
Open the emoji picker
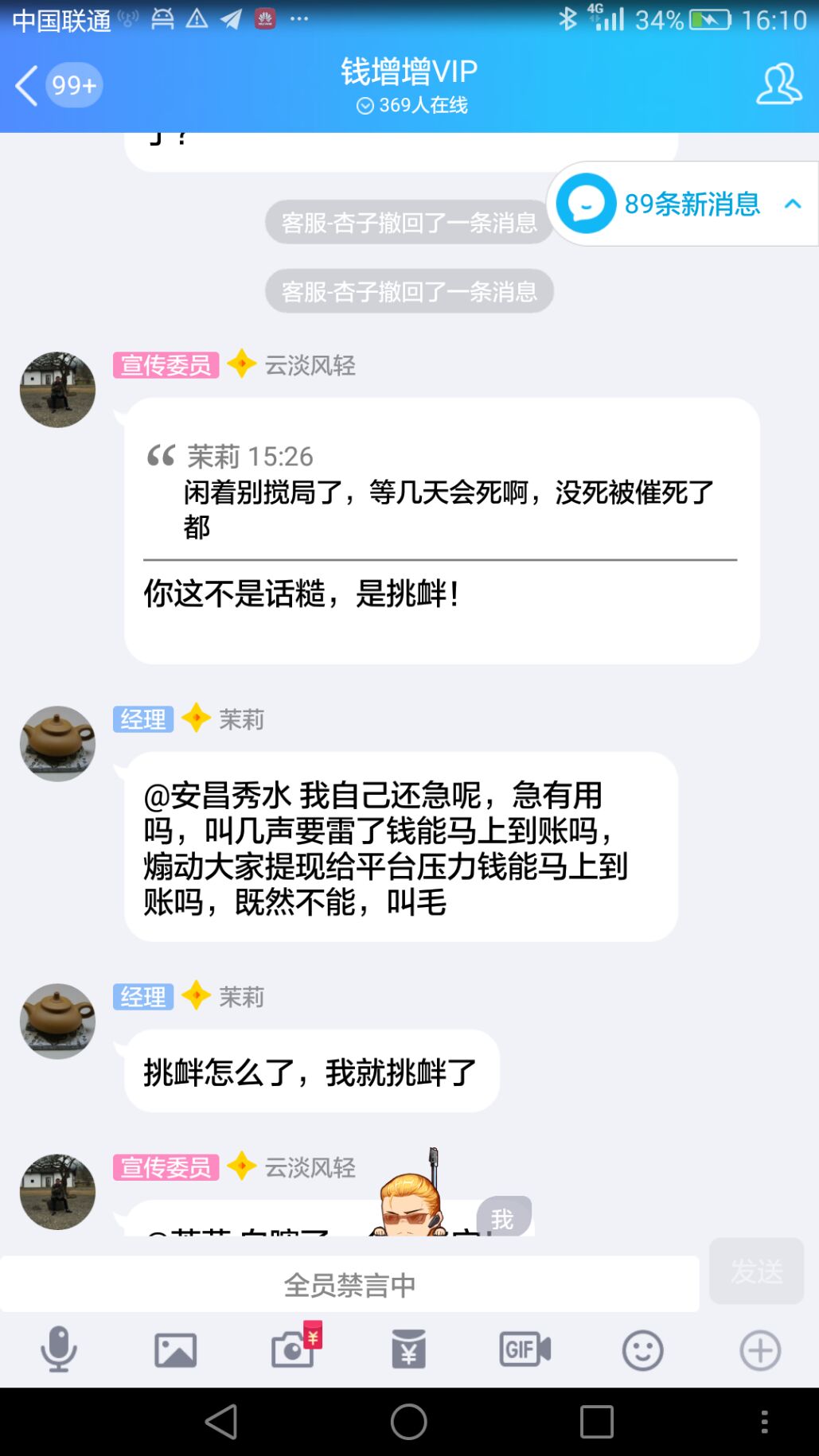(x=642, y=1349)
